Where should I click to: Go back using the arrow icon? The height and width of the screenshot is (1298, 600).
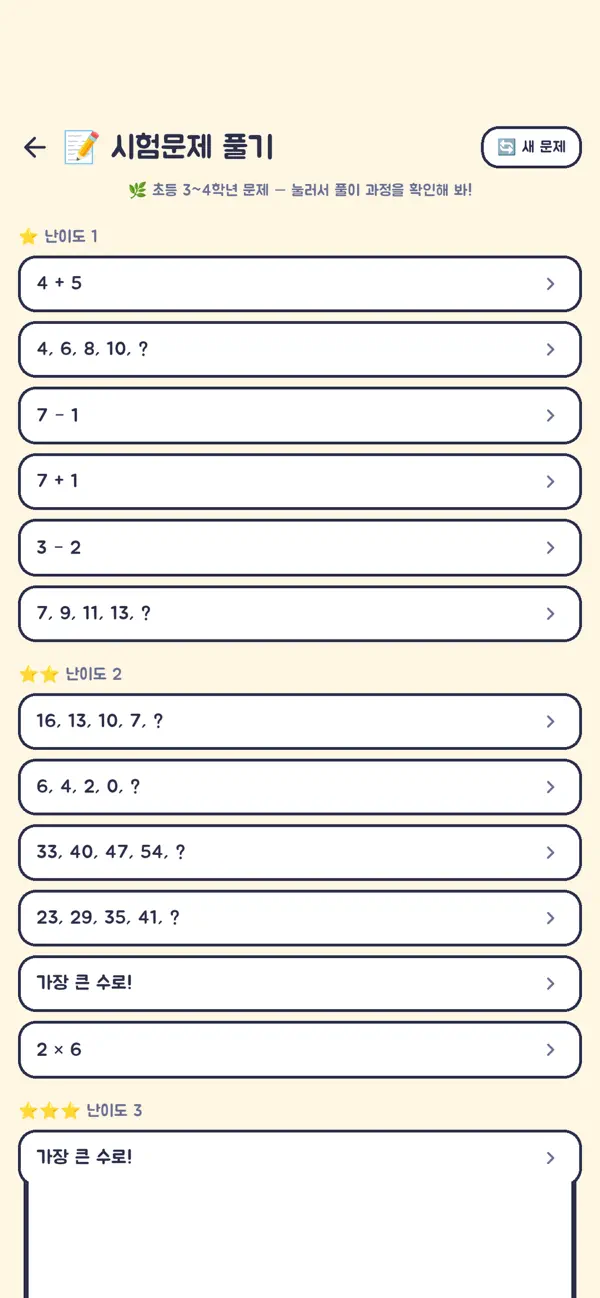click(x=35, y=148)
